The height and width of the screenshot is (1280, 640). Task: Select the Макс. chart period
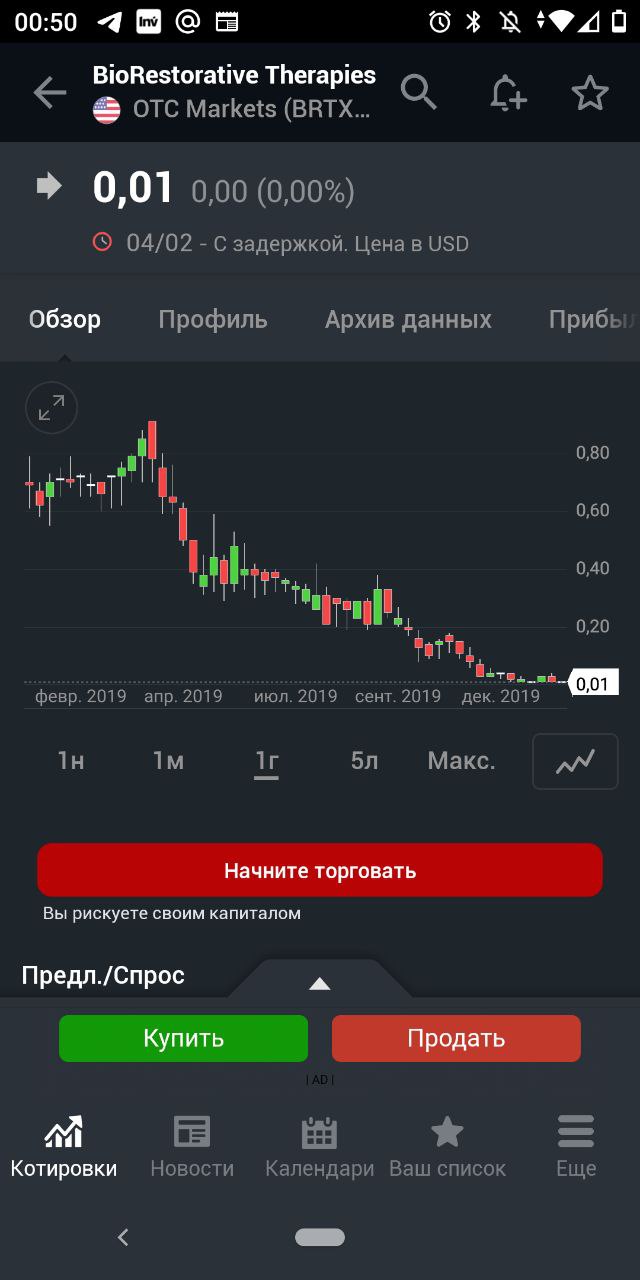461,761
